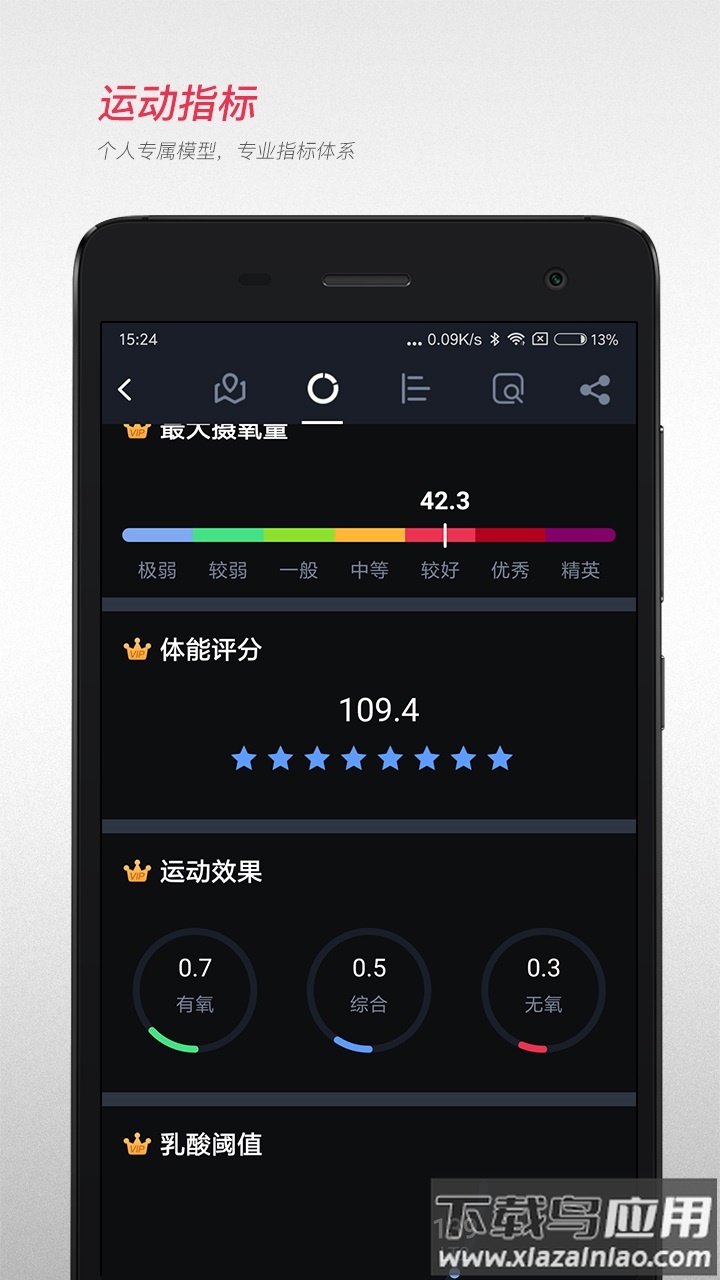720x1280 pixels.
Task: Tap the 较好 label on the VO2 scale
Action: (440, 569)
